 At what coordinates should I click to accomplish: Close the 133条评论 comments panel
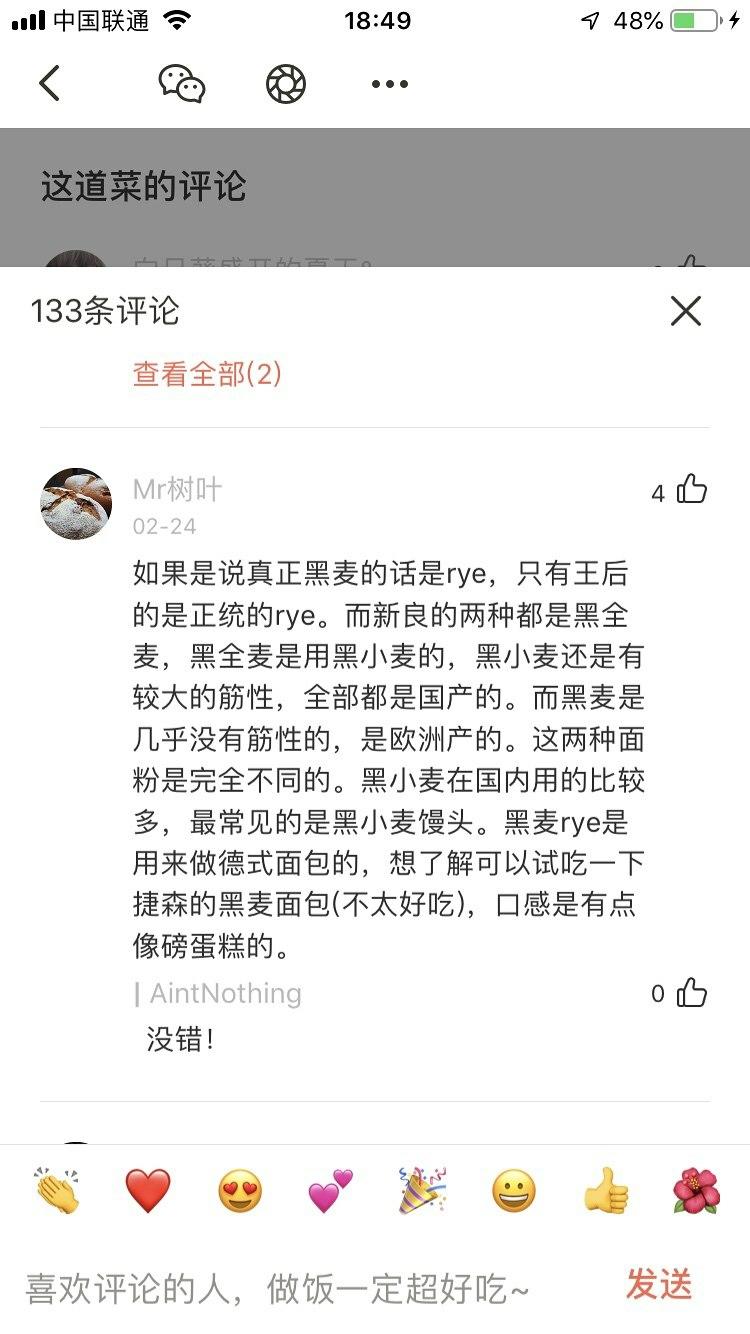tap(686, 311)
